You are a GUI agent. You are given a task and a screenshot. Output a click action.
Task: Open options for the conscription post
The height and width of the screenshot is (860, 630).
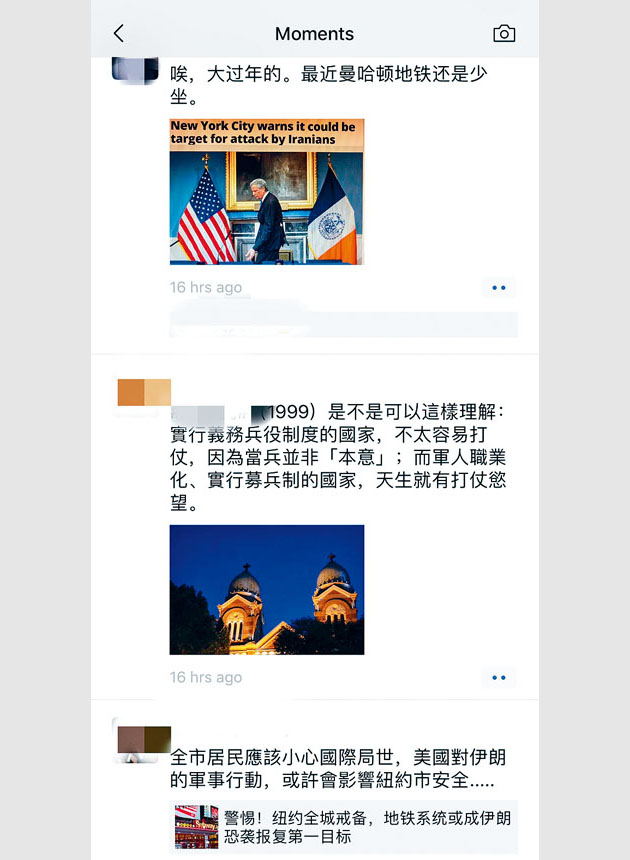(498, 677)
